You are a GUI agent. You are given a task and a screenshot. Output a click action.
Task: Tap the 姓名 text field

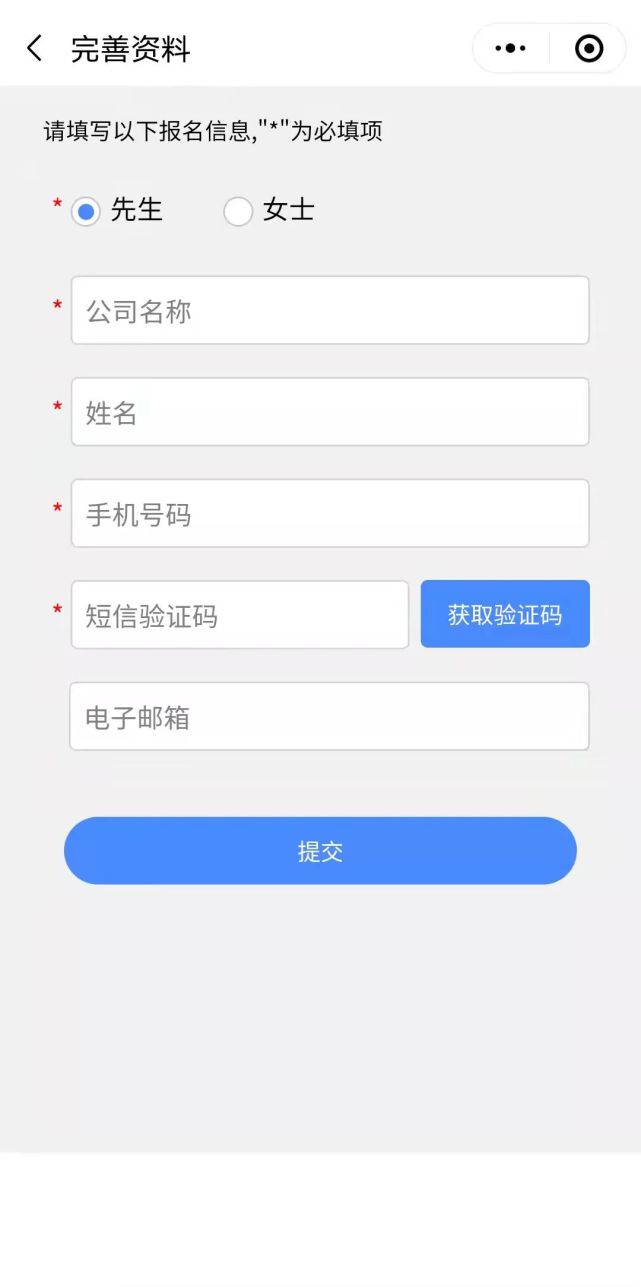coord(330,412)
